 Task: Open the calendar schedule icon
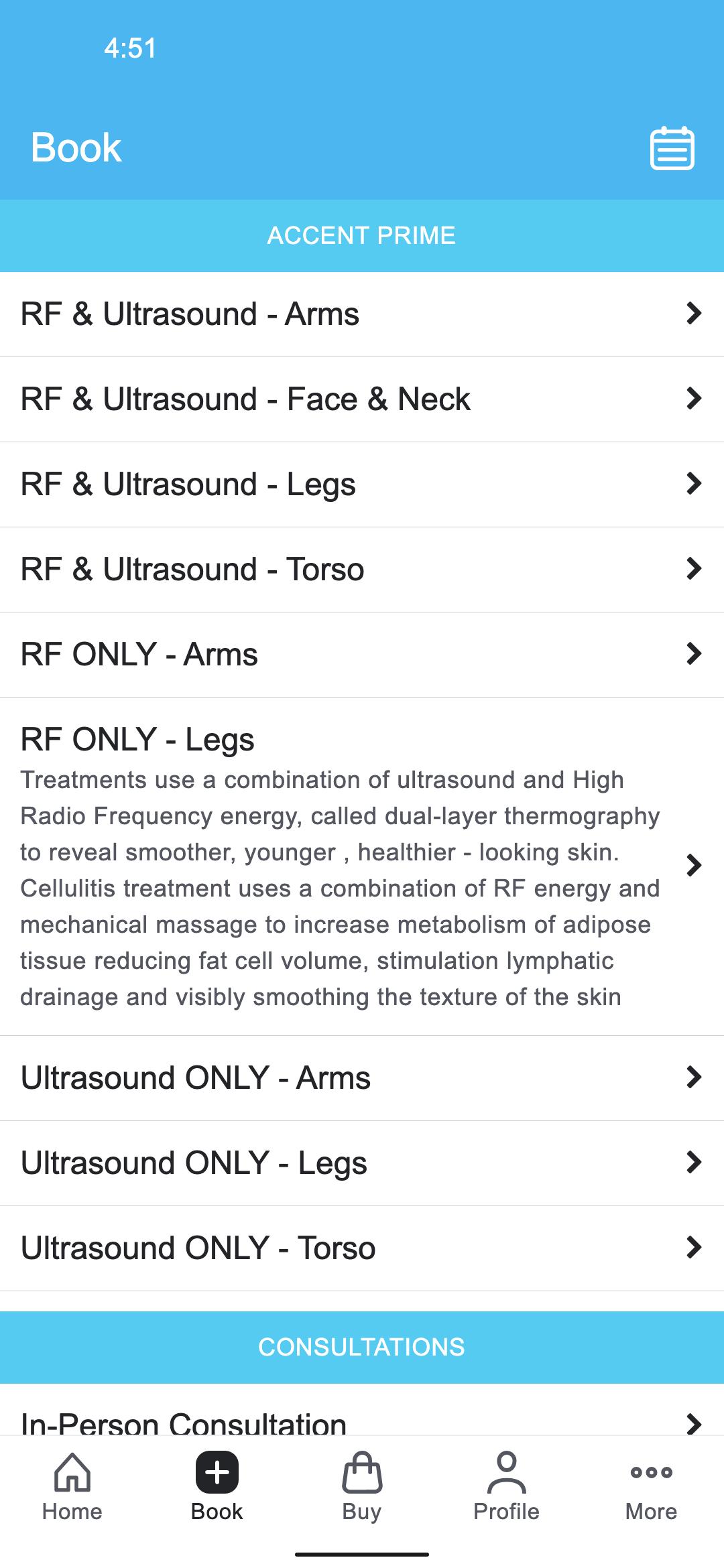(672, 148)
